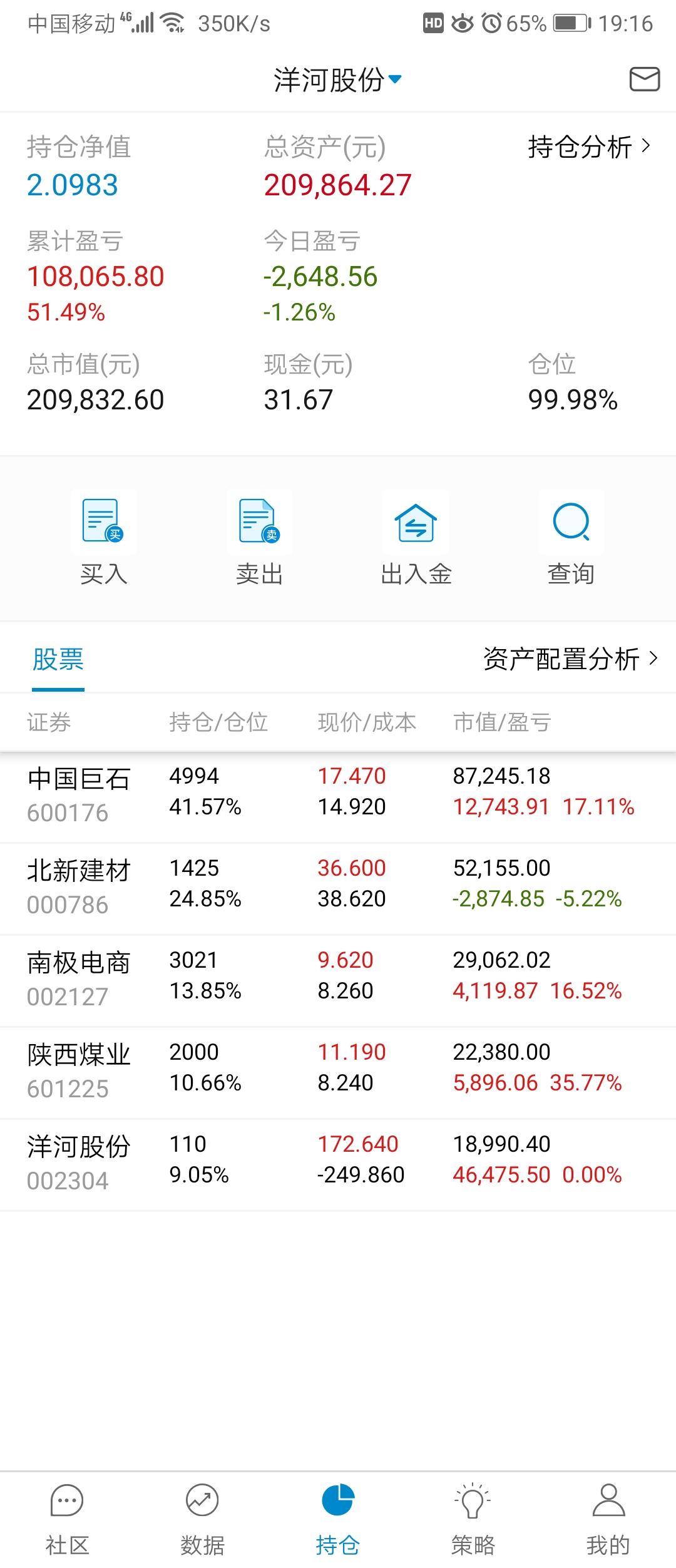Go to the 我的 profile tab

point(608,1519)
